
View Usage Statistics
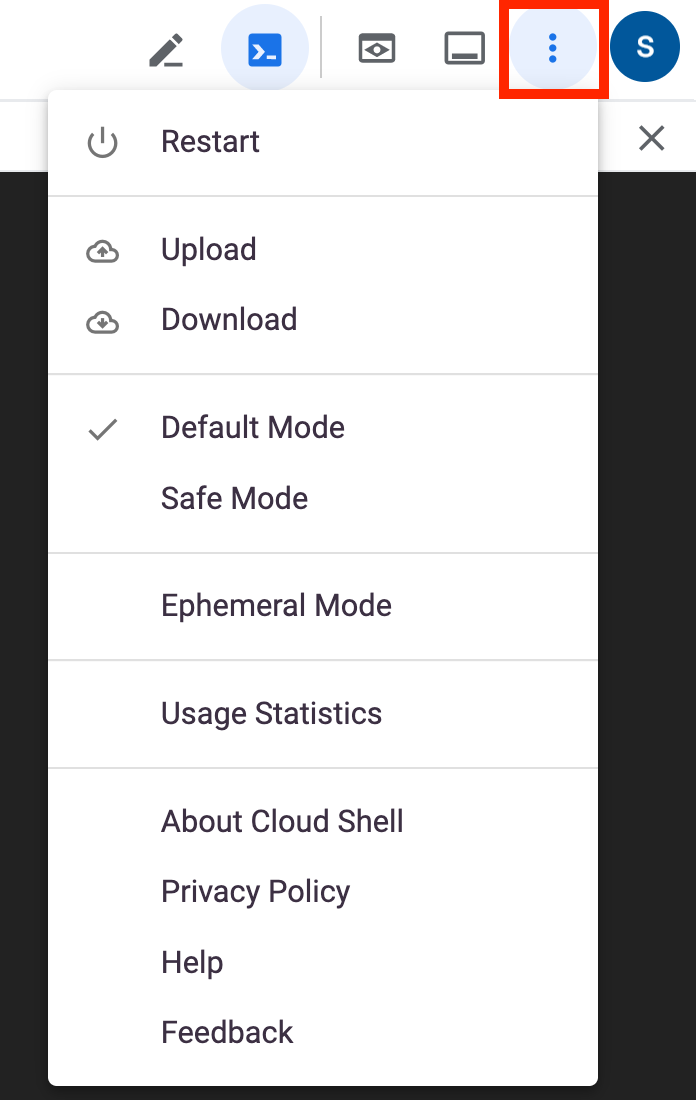pyautogui.click(x=271, y=714)
